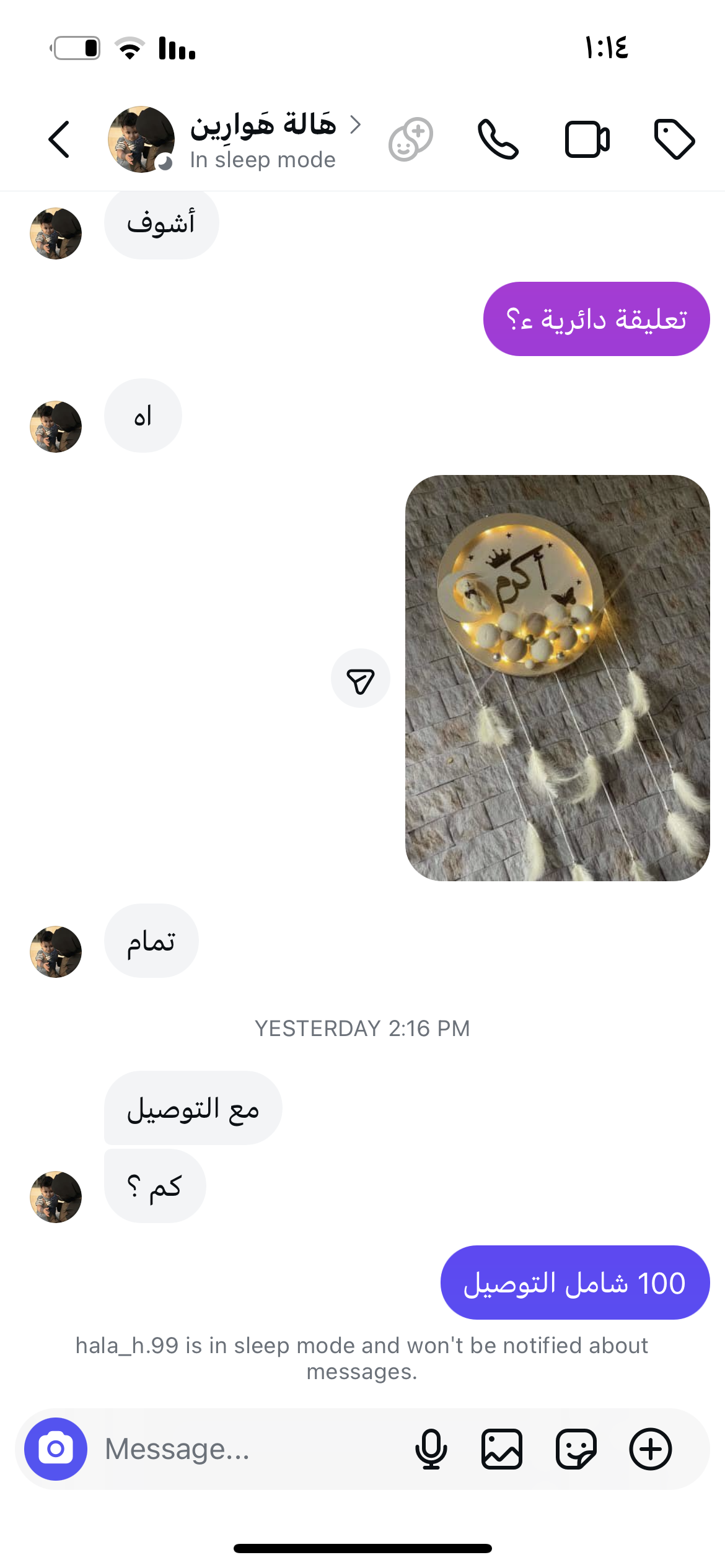Open the dreamcatcher photo message
The width and height of the screenshot is (725, 1568).
tap(557, 677)
